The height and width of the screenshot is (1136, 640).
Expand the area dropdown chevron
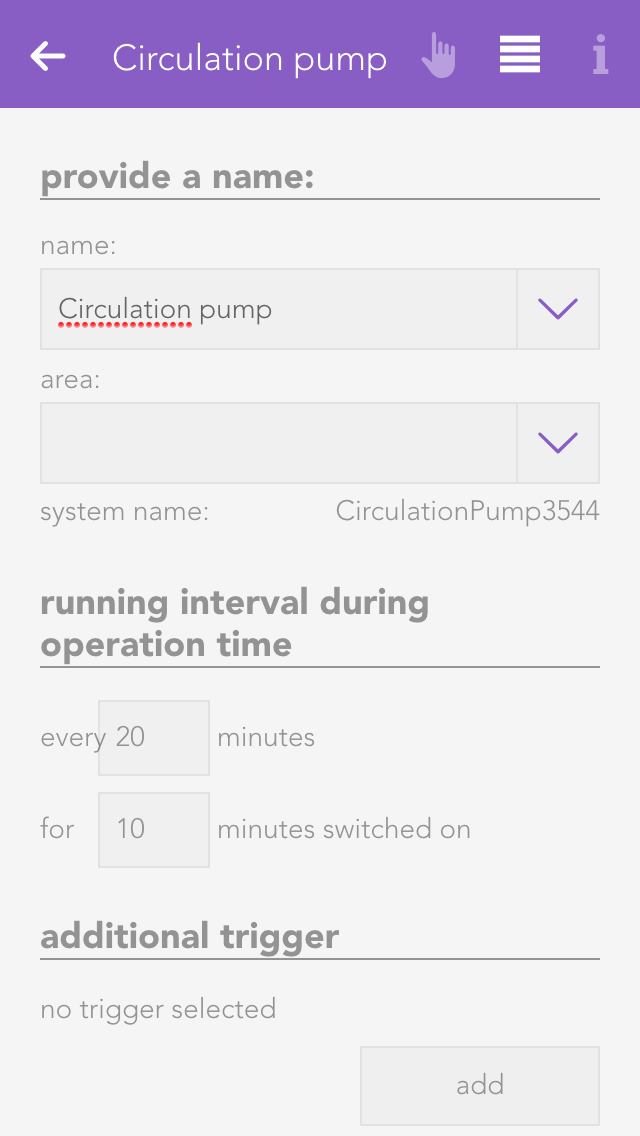click(558, 443)
